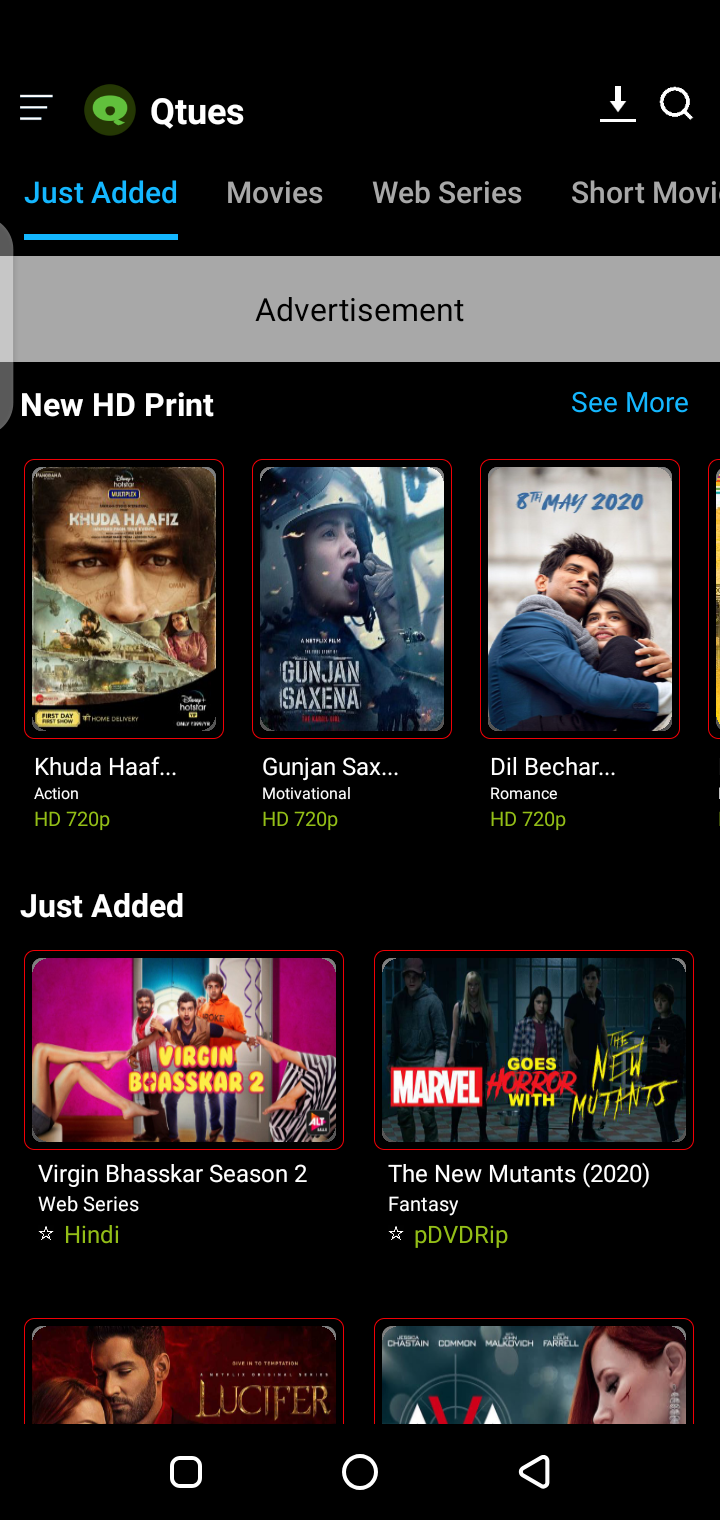Go to the system home screen

[360, 1471]
